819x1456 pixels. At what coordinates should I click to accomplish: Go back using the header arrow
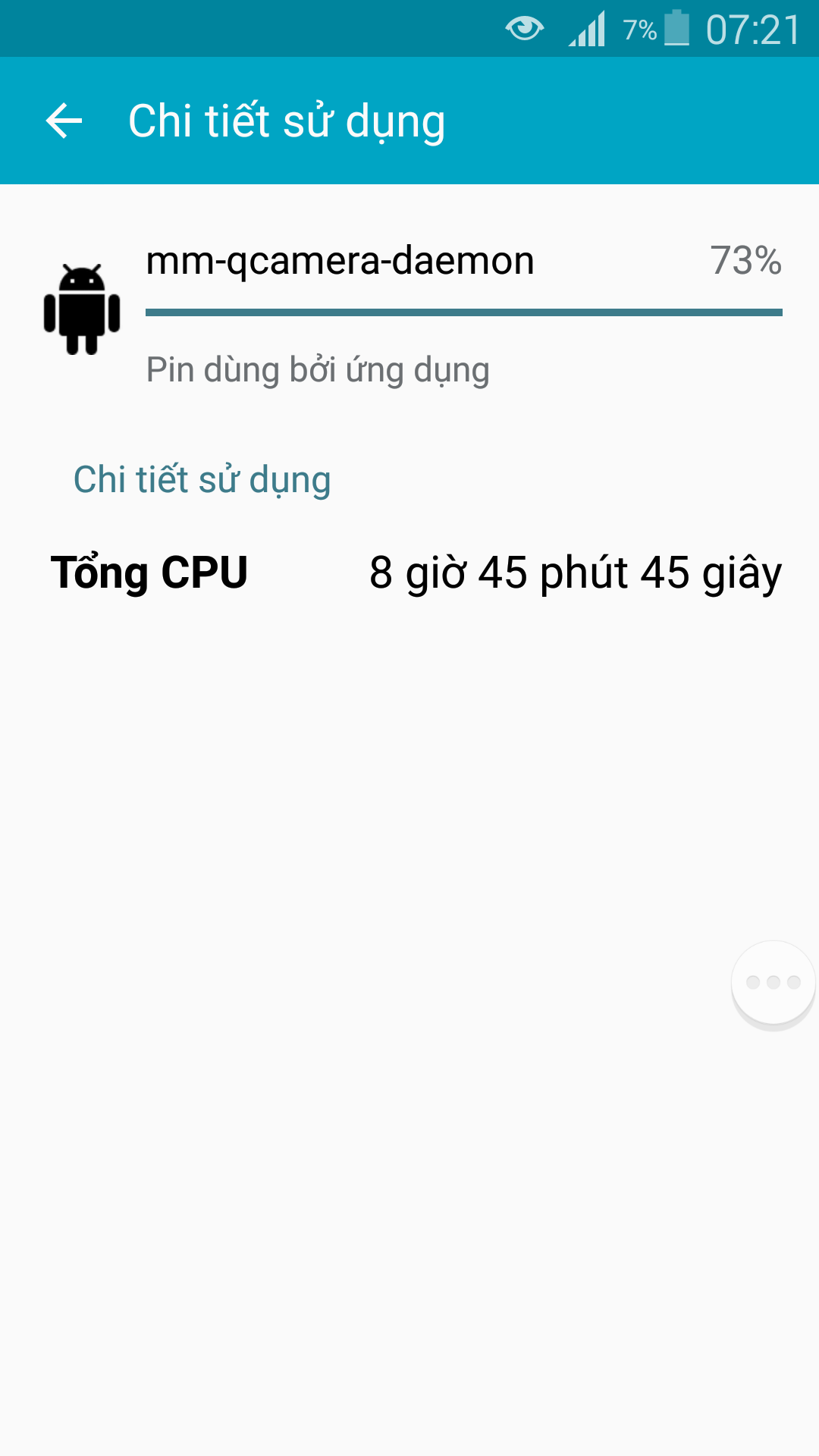point(64,121)
